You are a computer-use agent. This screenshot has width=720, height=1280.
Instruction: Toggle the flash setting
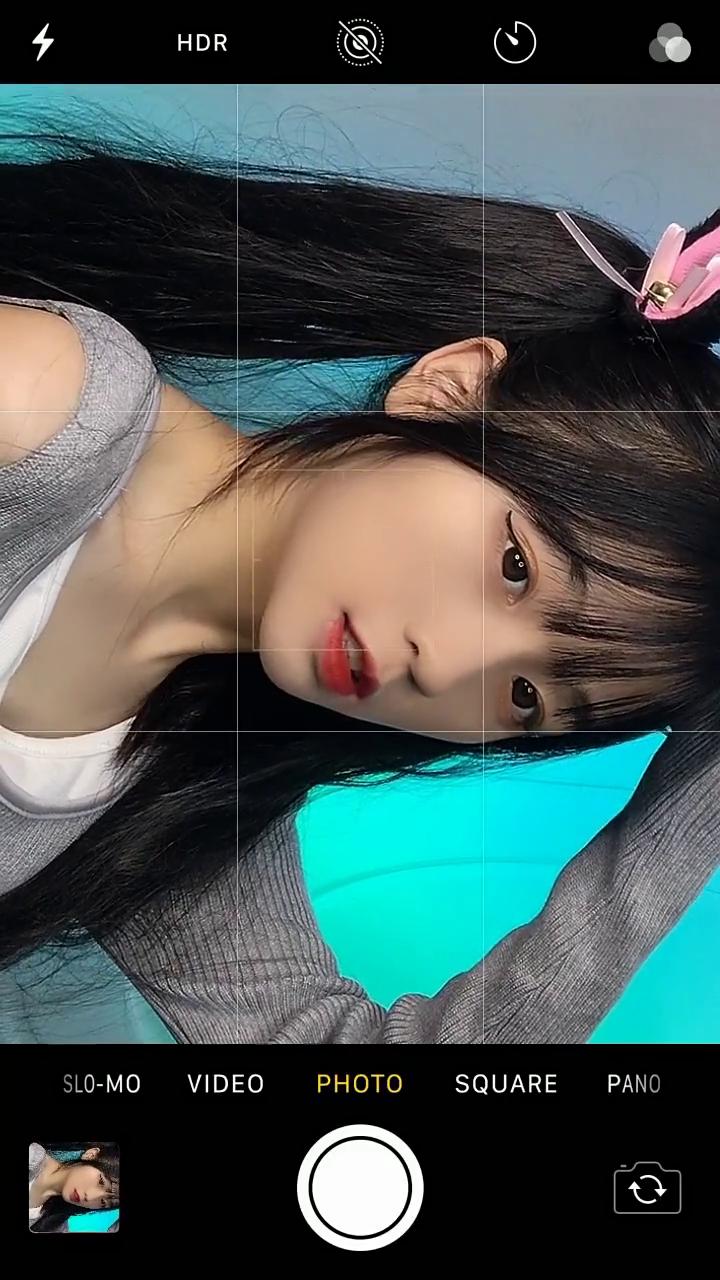(x=43, y=43)
